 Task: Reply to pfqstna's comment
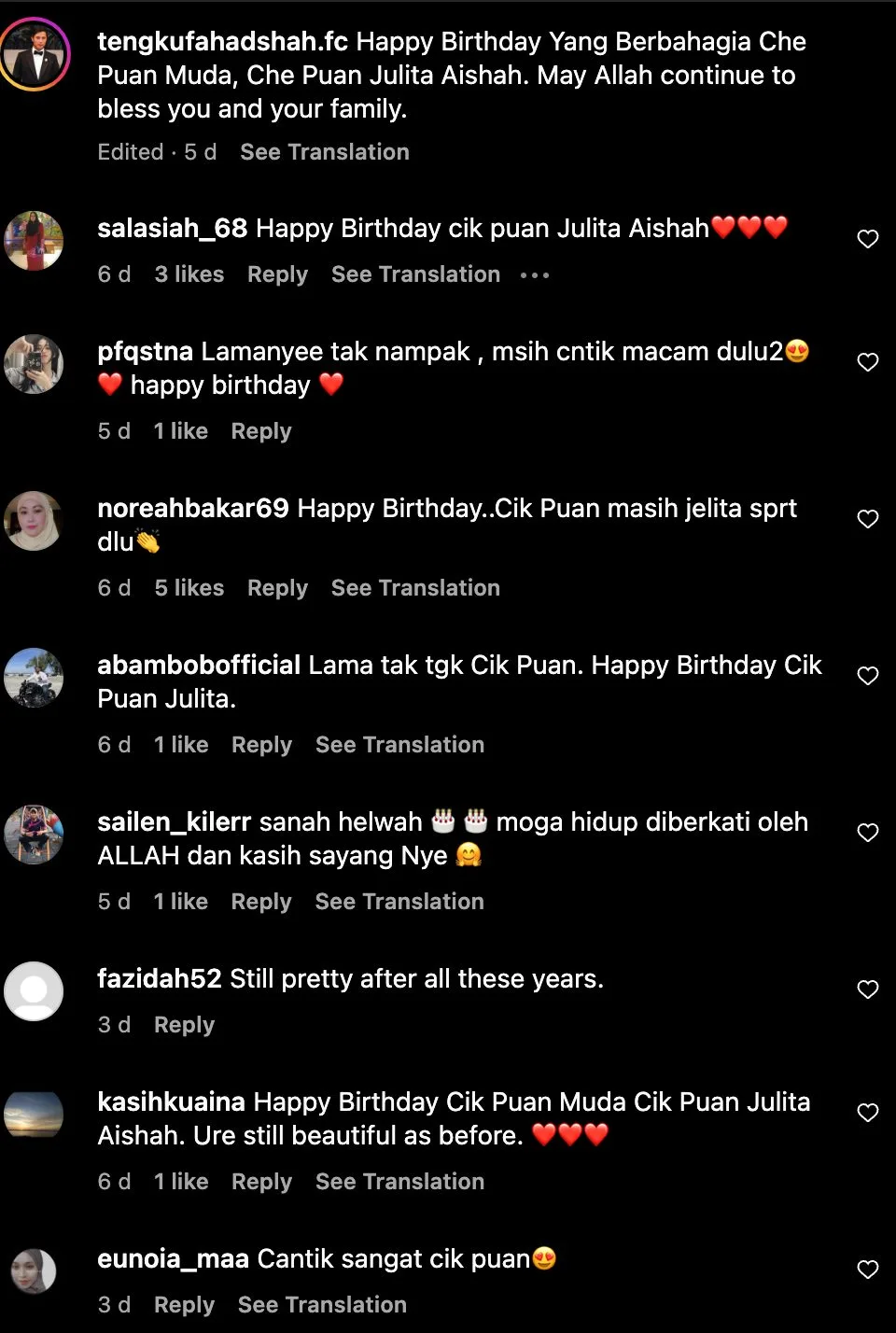tap(261, 431)
